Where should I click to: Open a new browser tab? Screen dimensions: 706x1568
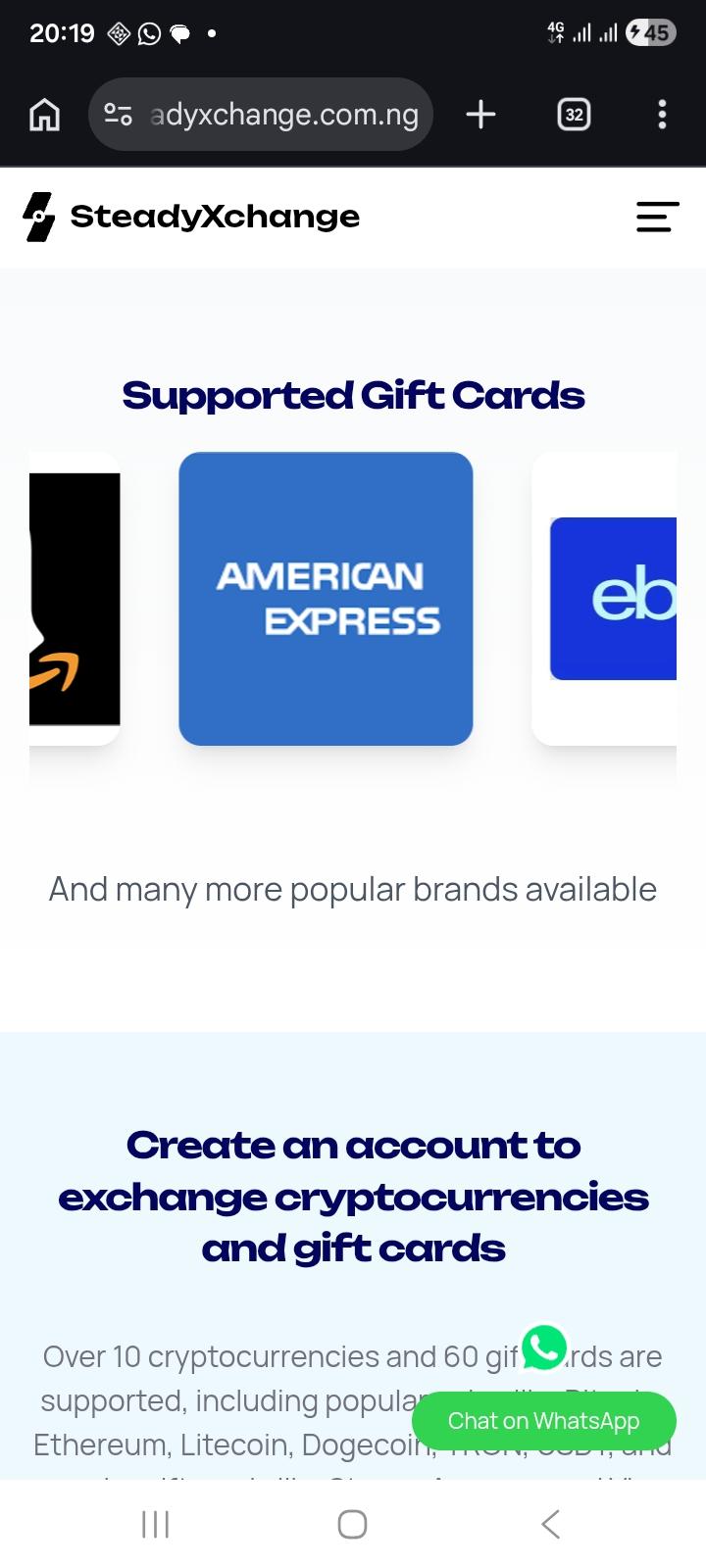click(480, 115)
